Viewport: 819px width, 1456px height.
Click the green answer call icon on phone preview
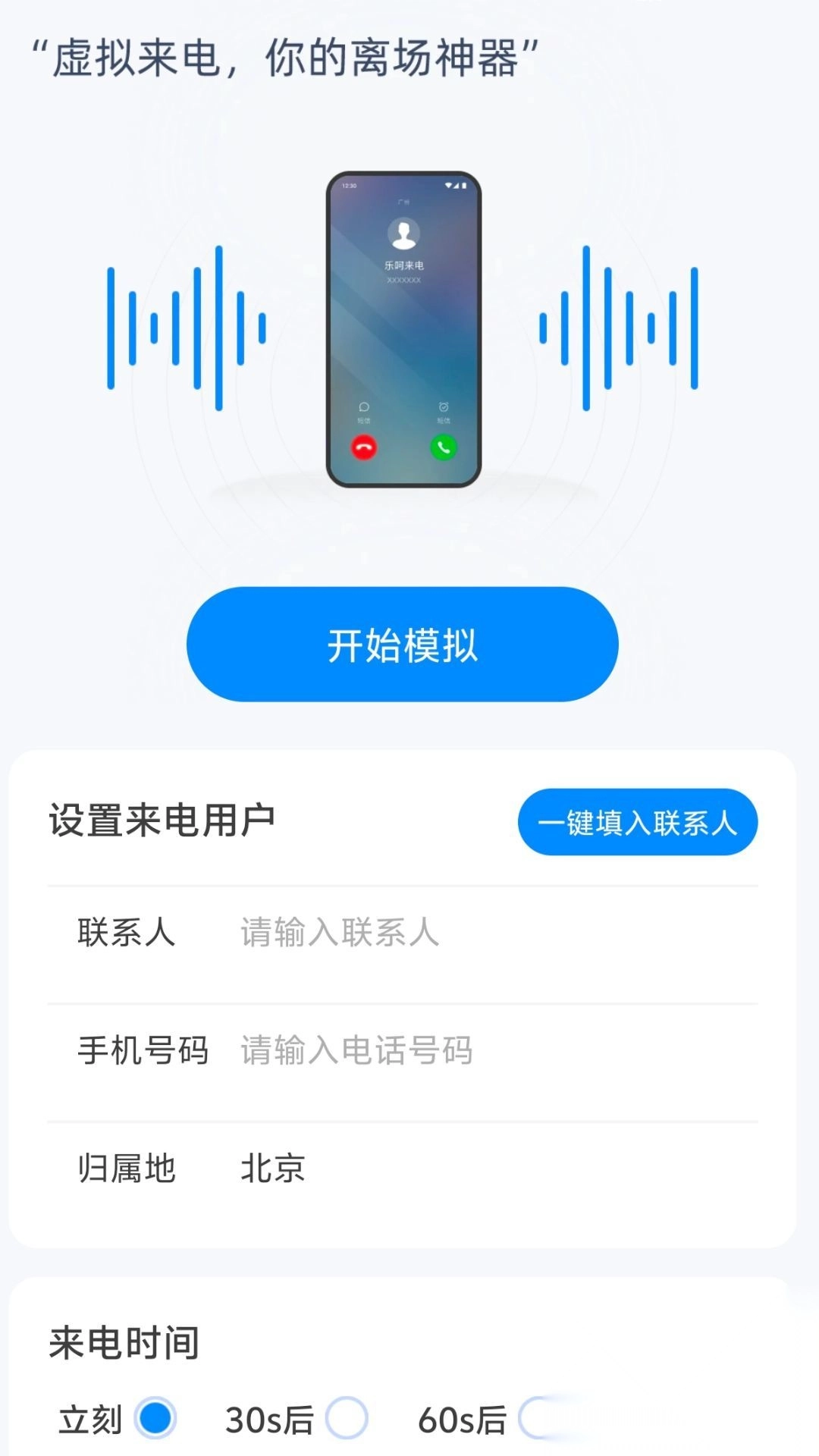click(444, 447)
